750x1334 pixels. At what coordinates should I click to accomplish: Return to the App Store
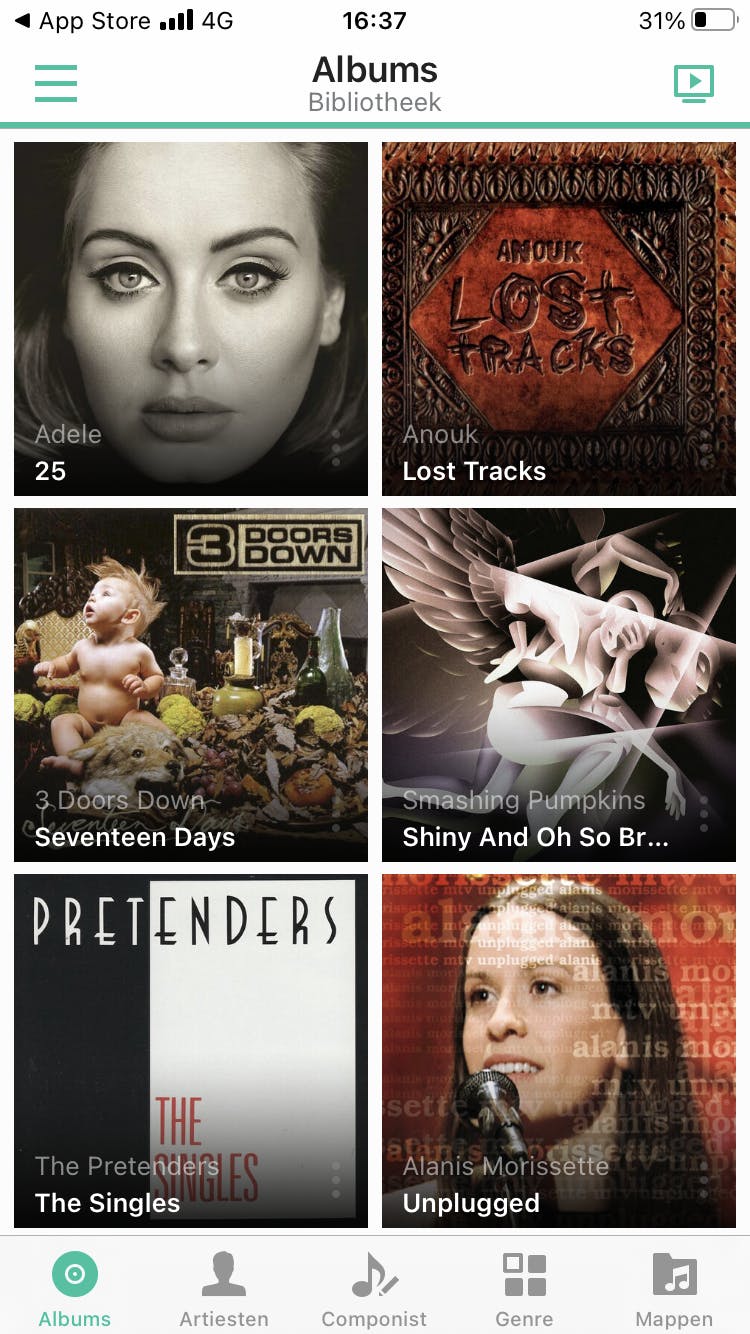pyautogui.click(x=80, y=21)
